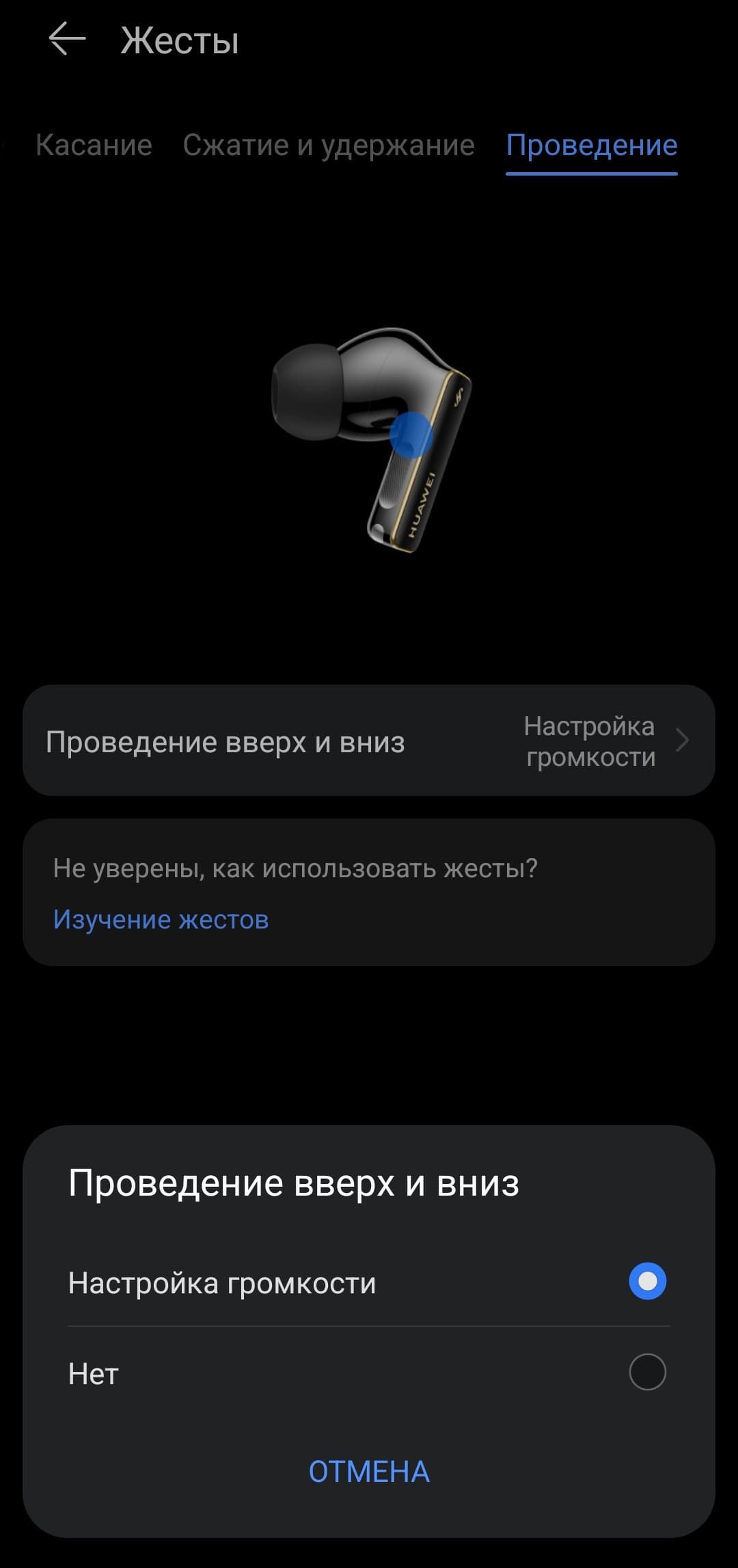The width and height of the screenshot is (738, 1568).
Task: Open the Проведение вверх и вниз setting row
Action: tap(369, 741)
